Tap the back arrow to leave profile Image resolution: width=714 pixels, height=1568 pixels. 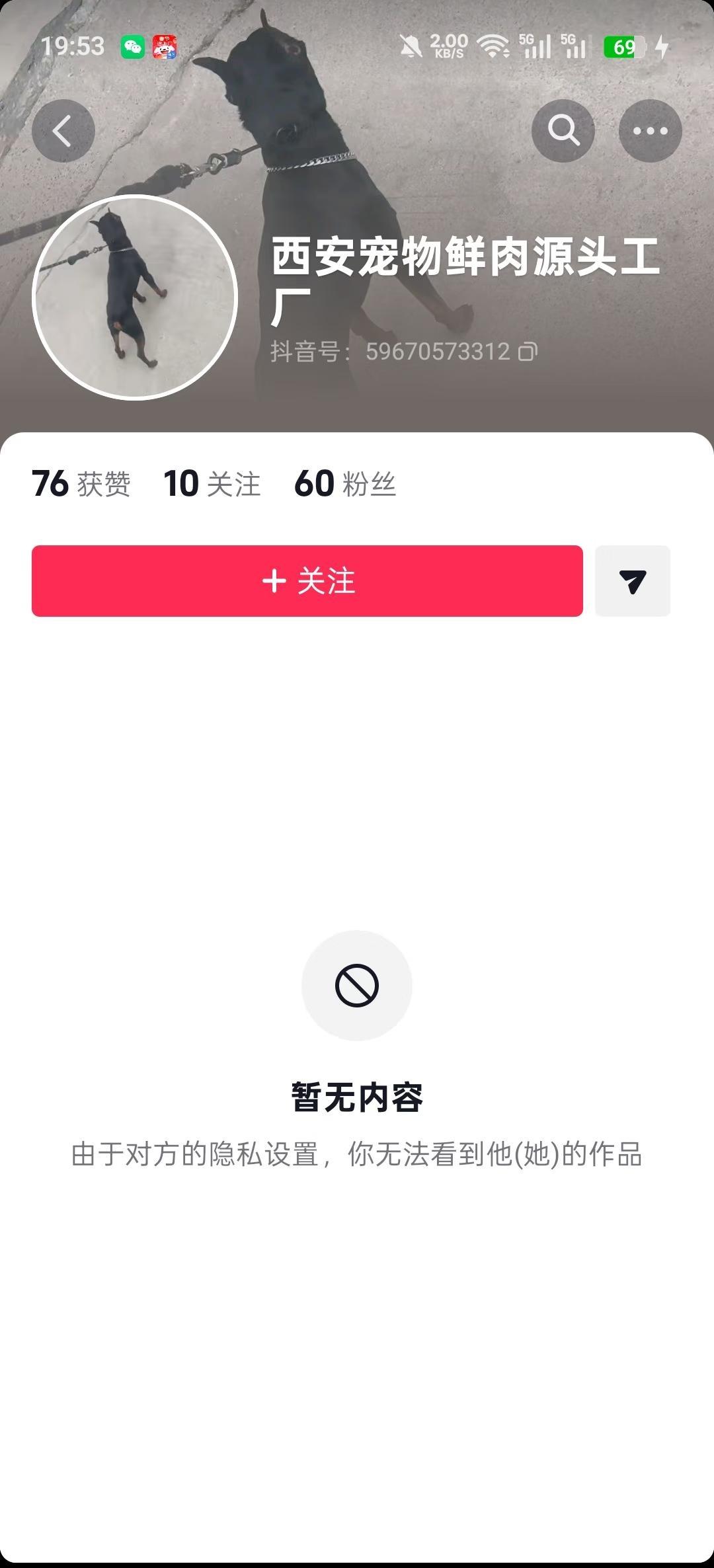(x=63, y=130)
